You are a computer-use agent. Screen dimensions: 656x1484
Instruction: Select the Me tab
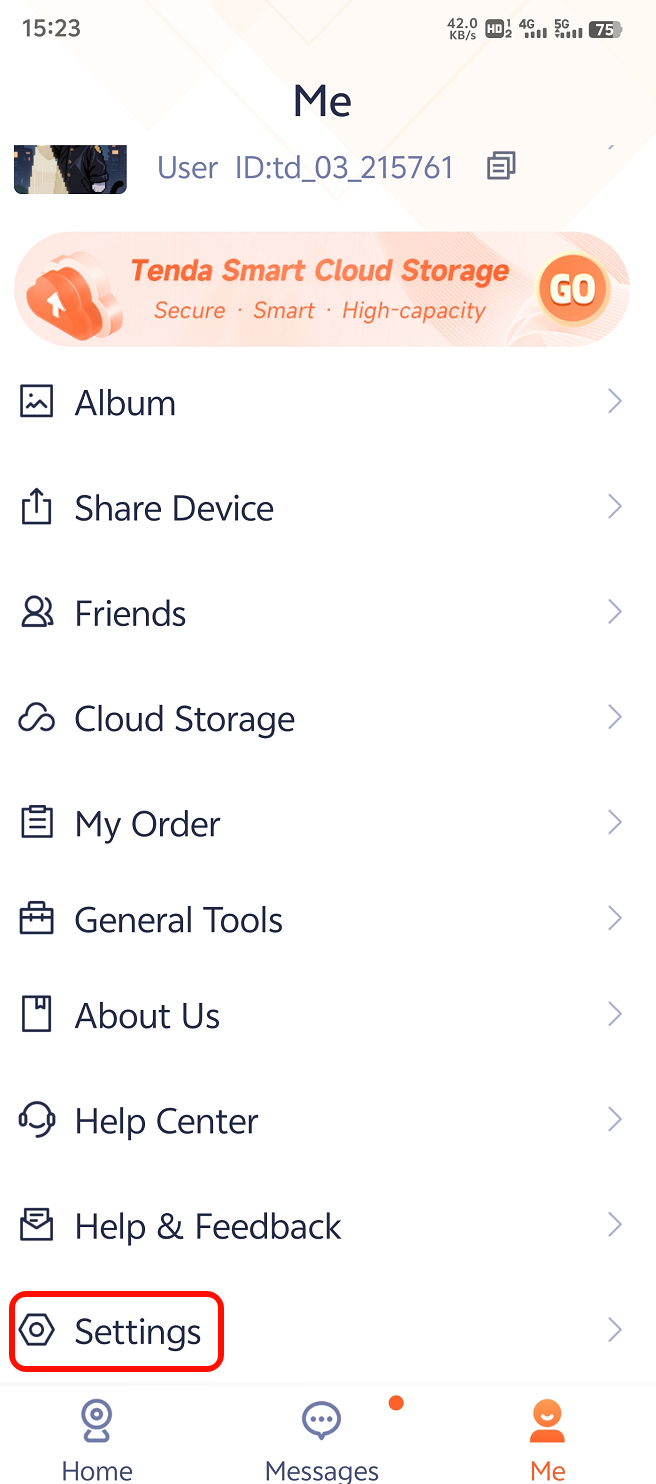coord(548,1438)
